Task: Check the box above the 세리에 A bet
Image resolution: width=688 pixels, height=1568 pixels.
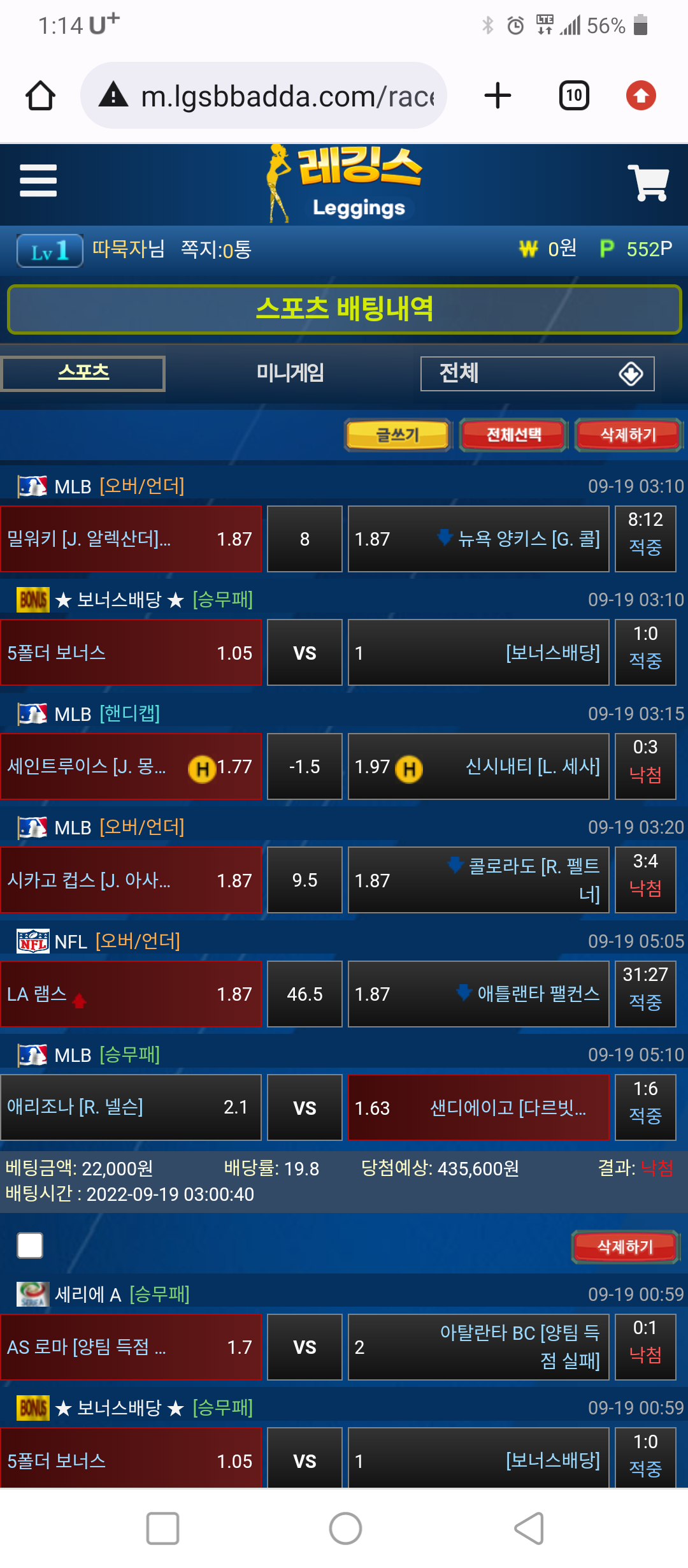Action: tap(30, 1245)
